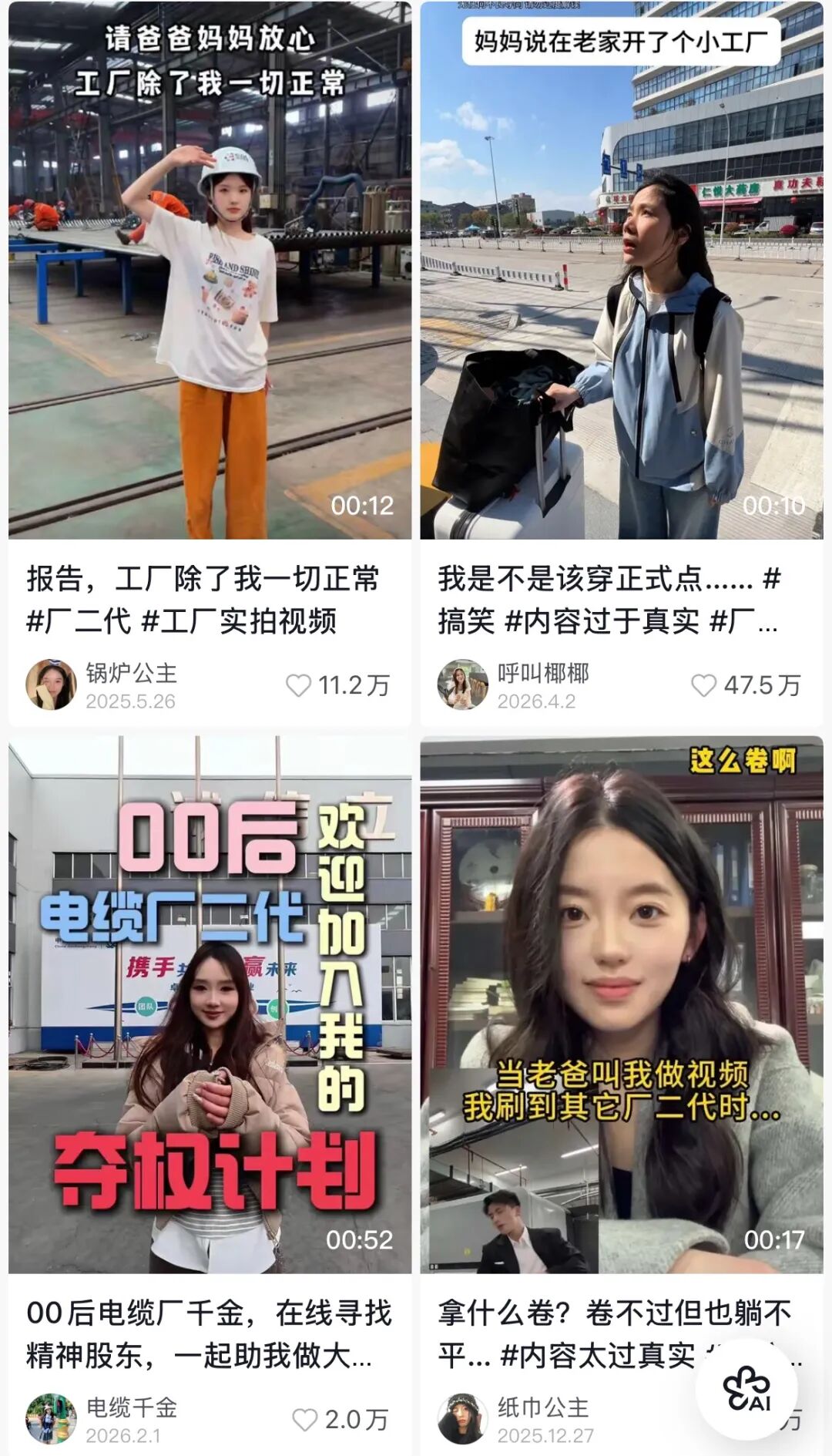
Task: Play the video 妈妈说在老家开了个小工厂
Action: point(621,270)
